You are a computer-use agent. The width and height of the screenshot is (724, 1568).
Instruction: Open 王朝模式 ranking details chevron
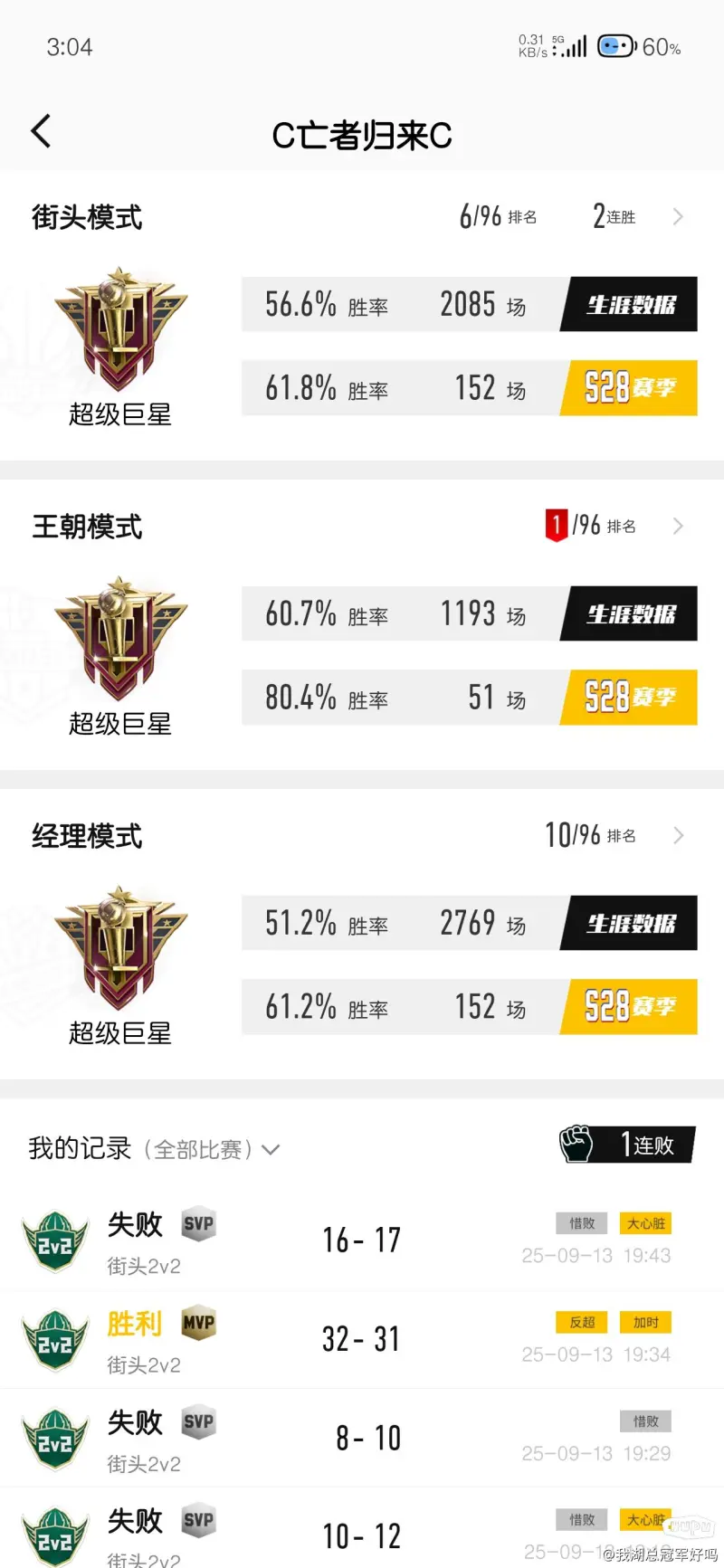678,527
